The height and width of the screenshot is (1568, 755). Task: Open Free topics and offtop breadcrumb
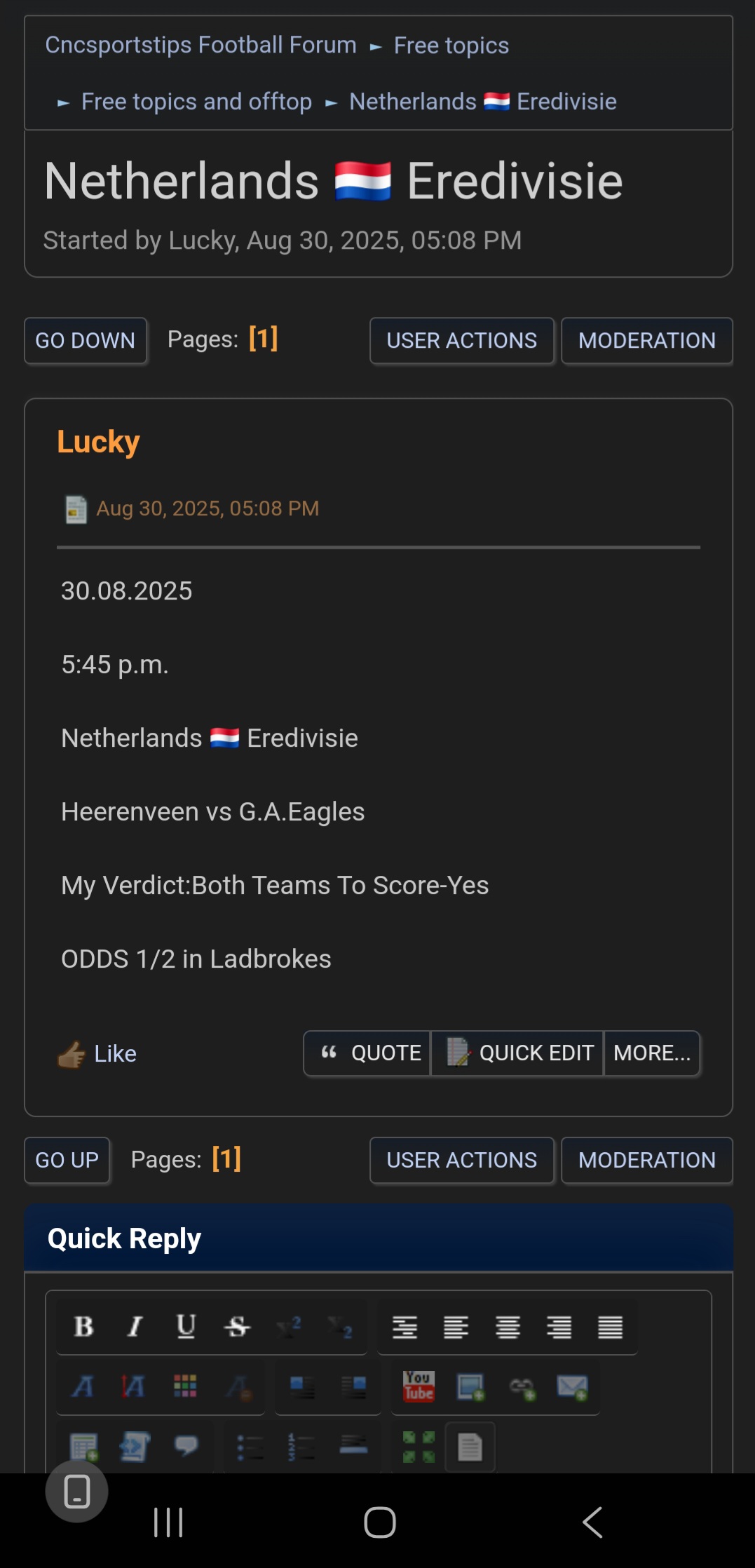click(196, 102)
